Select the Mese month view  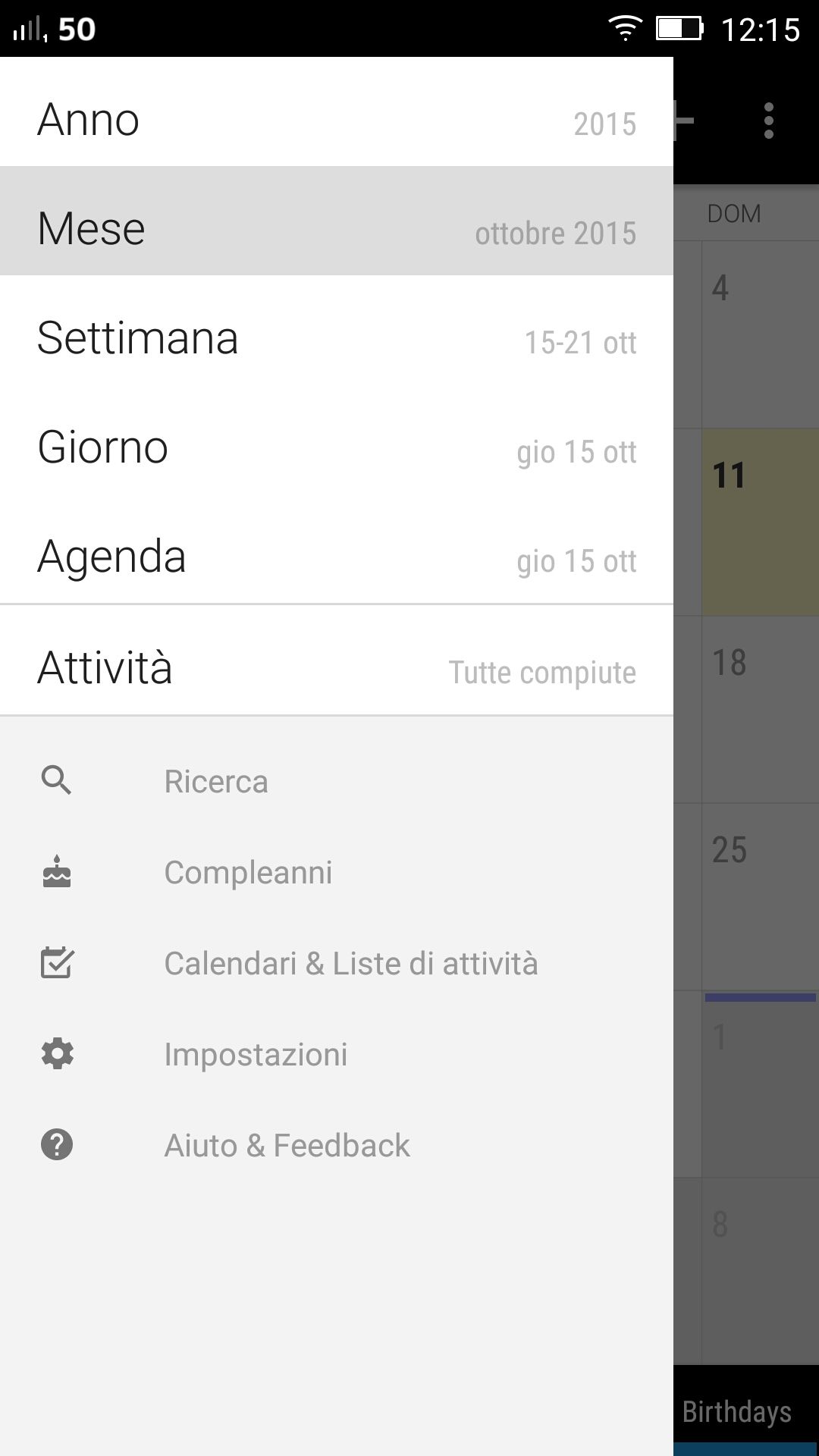337,221
